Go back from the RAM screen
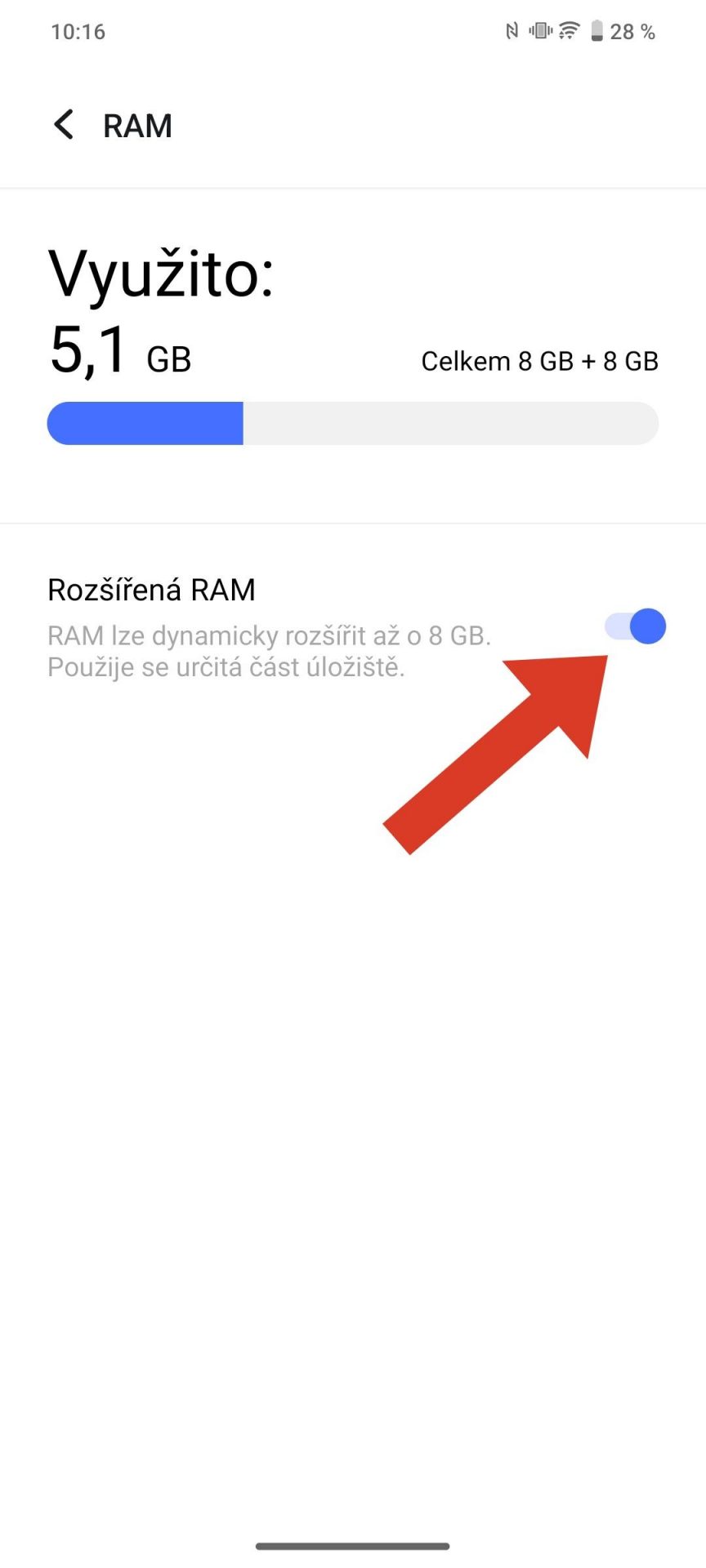The height and width of the screenshot is (1568, 706). (64, 125)
